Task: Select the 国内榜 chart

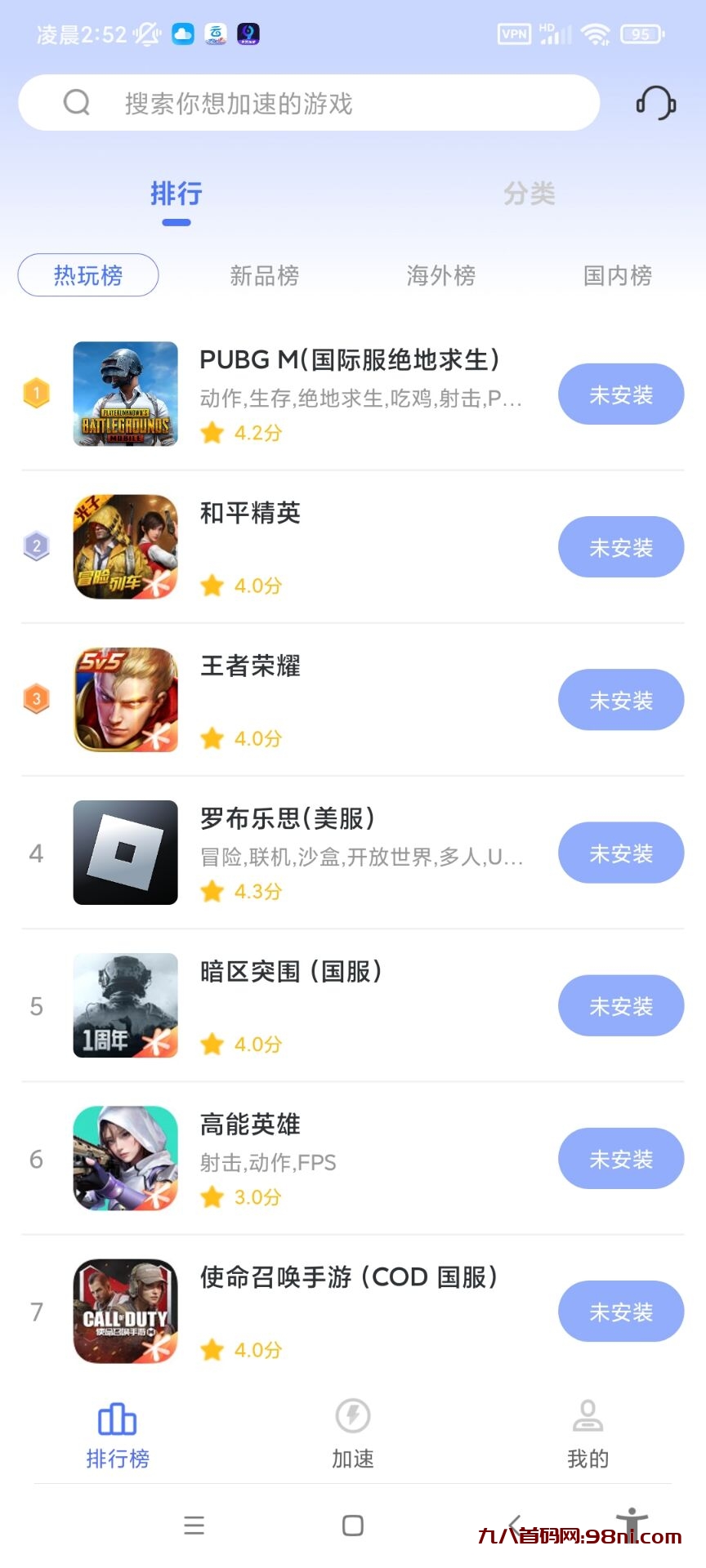Action: coord(617,275)
